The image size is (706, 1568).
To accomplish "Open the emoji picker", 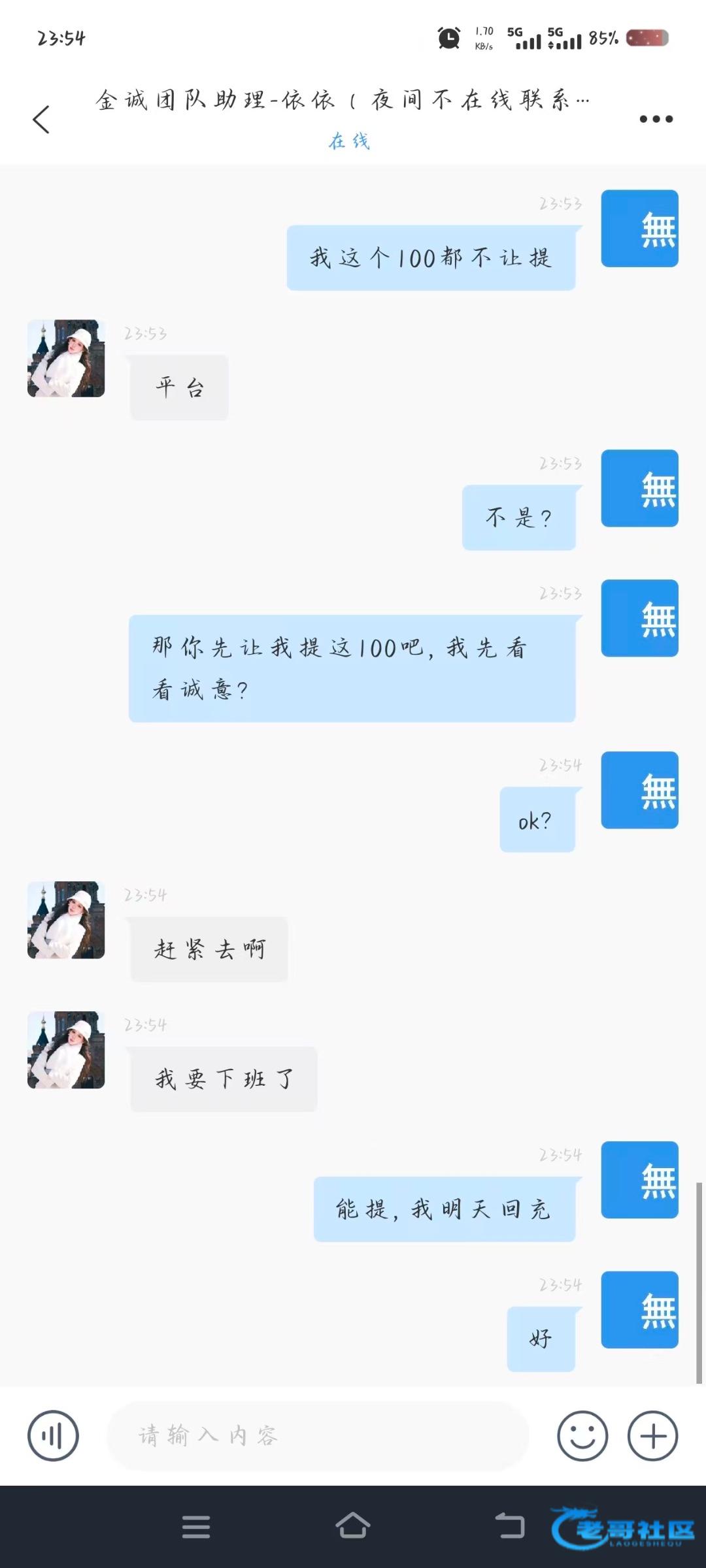I will click(x=582, y=1436).
